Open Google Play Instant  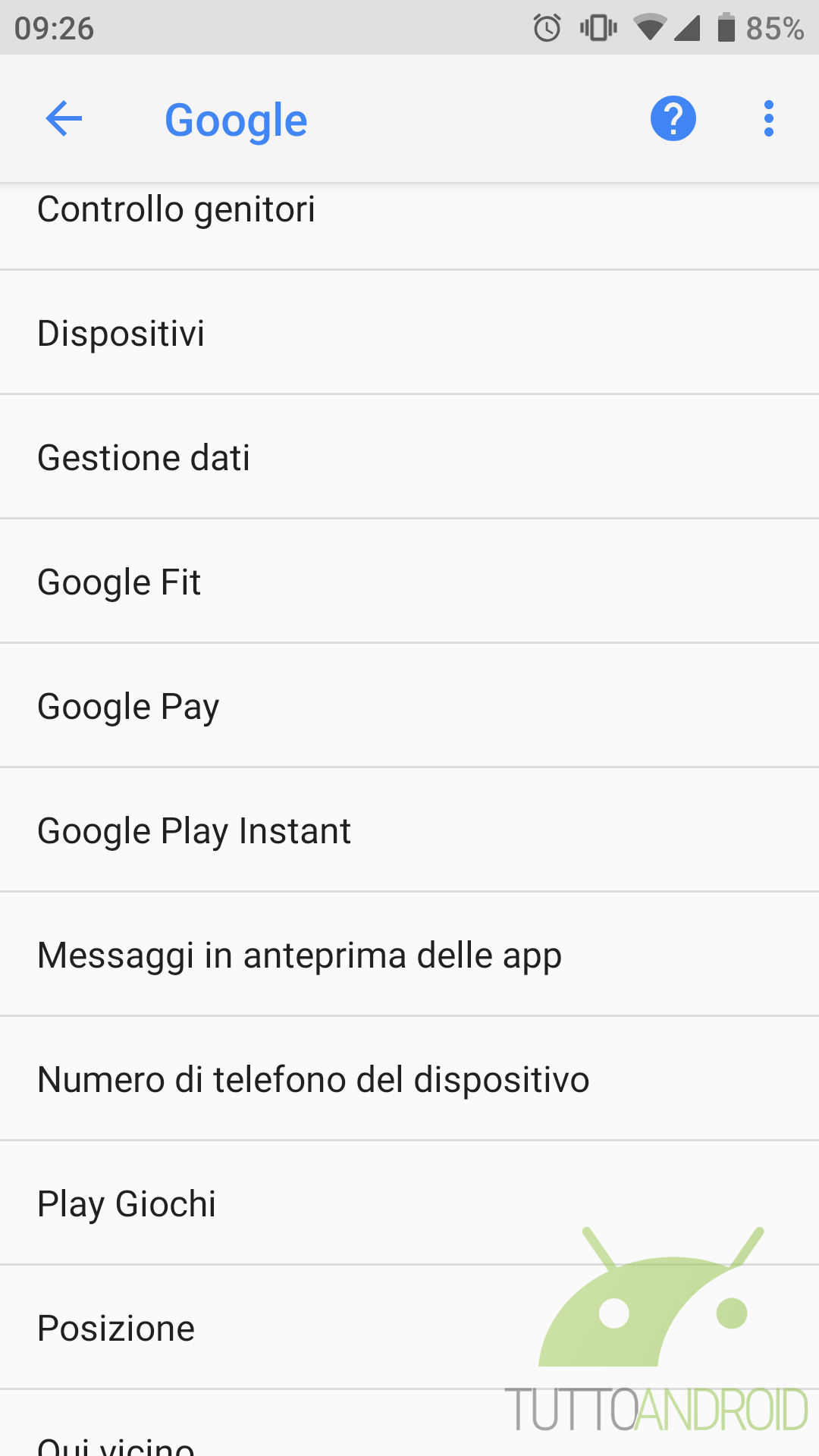pos(409,830)
